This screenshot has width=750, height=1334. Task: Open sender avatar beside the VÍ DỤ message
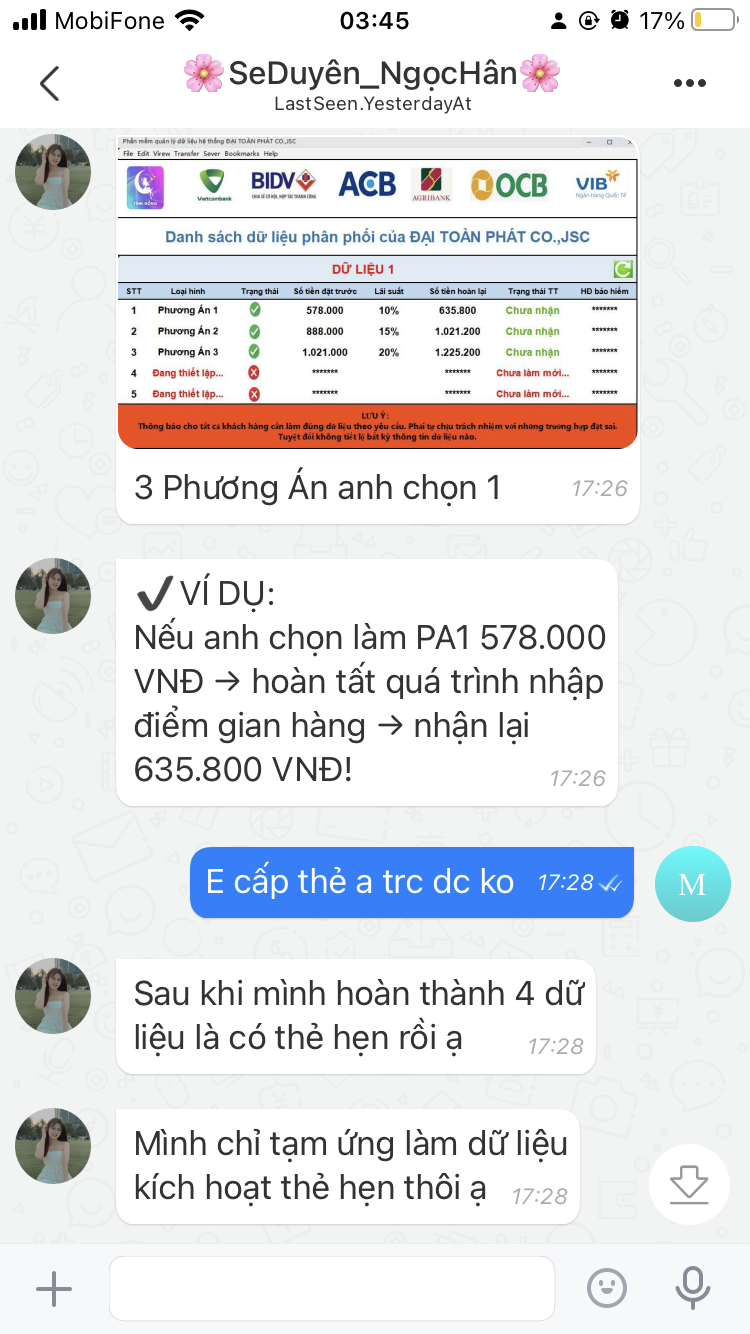(x=53, y=596)
